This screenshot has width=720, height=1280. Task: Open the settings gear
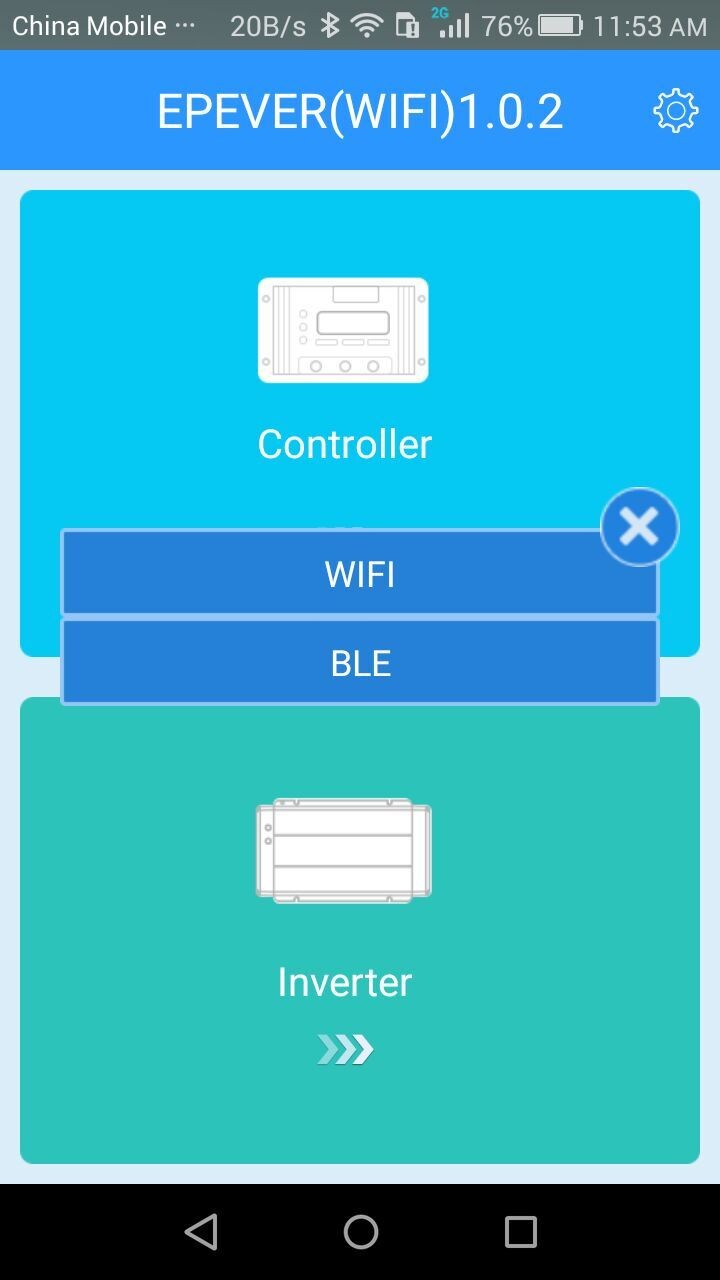pos(675,110)
